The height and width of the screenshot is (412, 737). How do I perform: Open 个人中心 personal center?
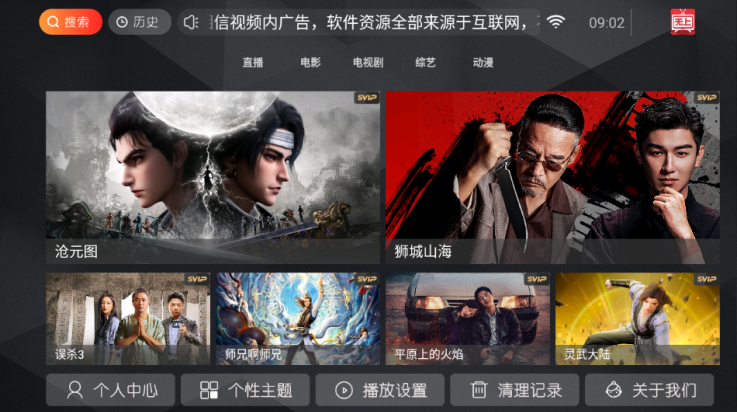(110, 390)
